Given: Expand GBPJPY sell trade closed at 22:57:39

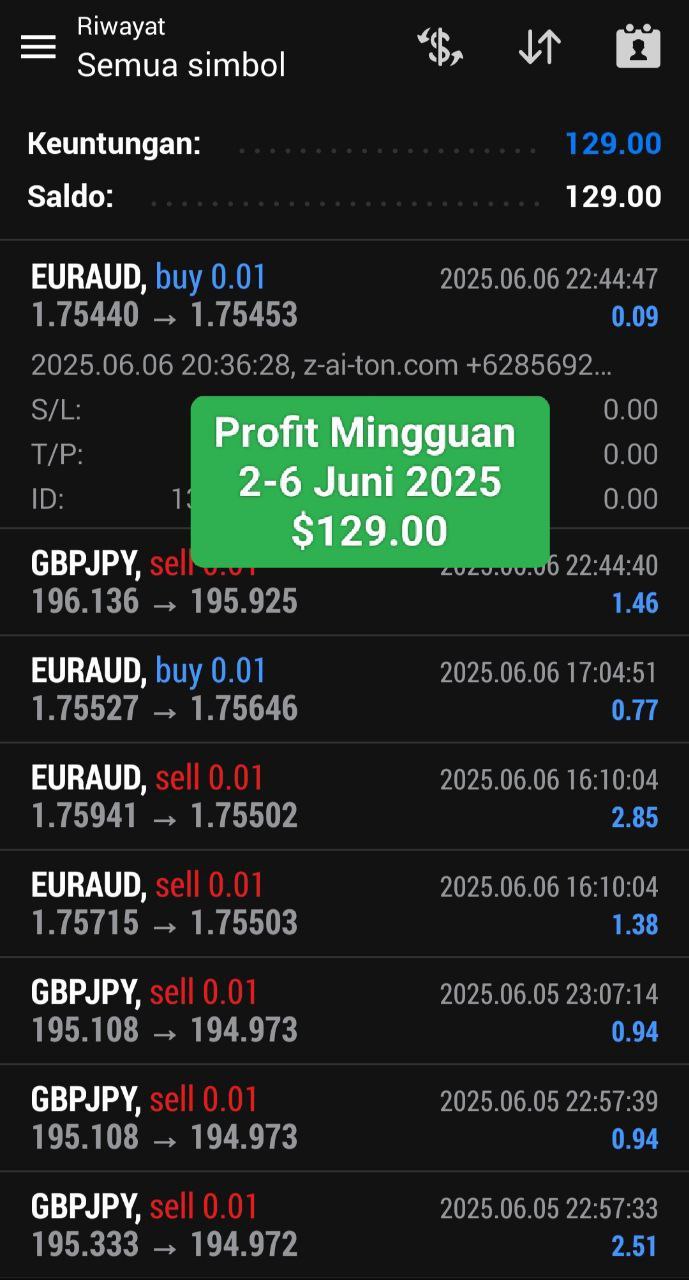Looking at the screenshot, I should tap(344, 1118).
